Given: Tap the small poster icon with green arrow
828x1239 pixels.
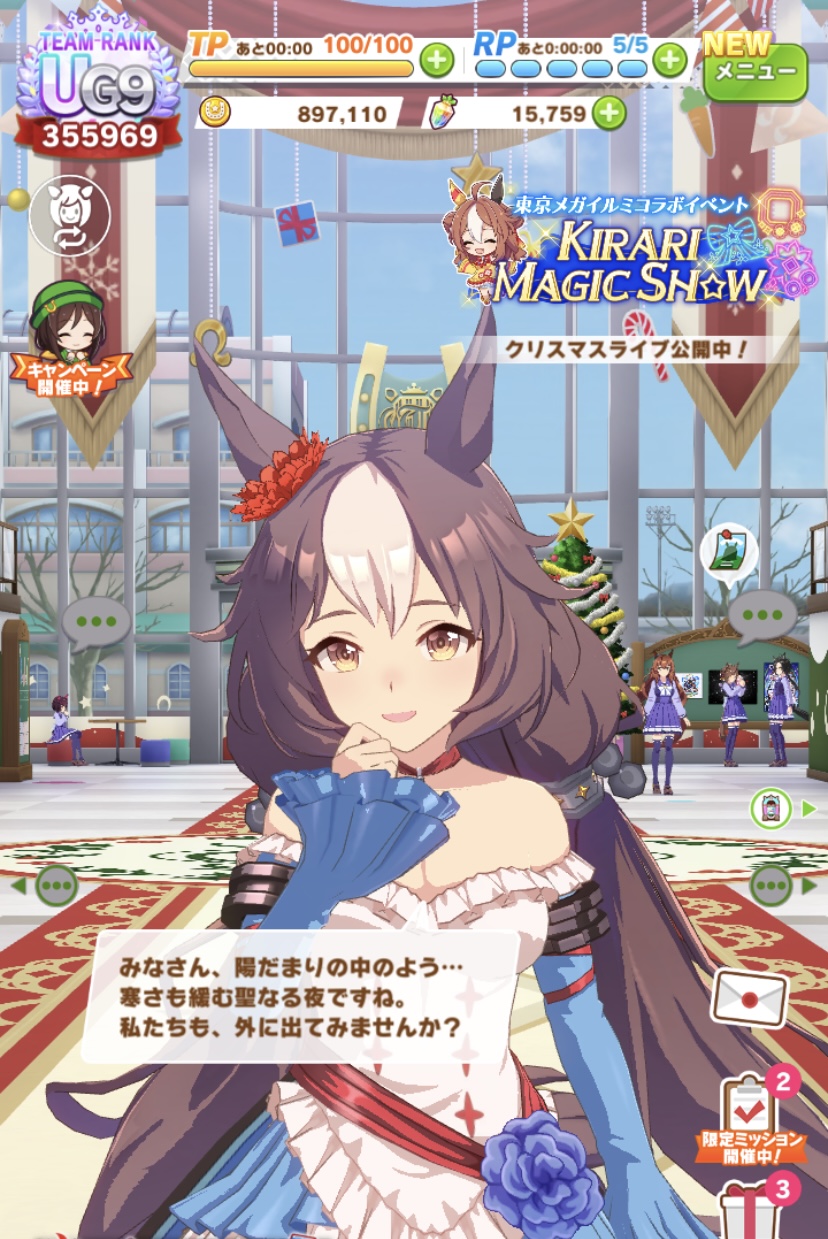Looking at the screenshot, I should tap(776, 807).
